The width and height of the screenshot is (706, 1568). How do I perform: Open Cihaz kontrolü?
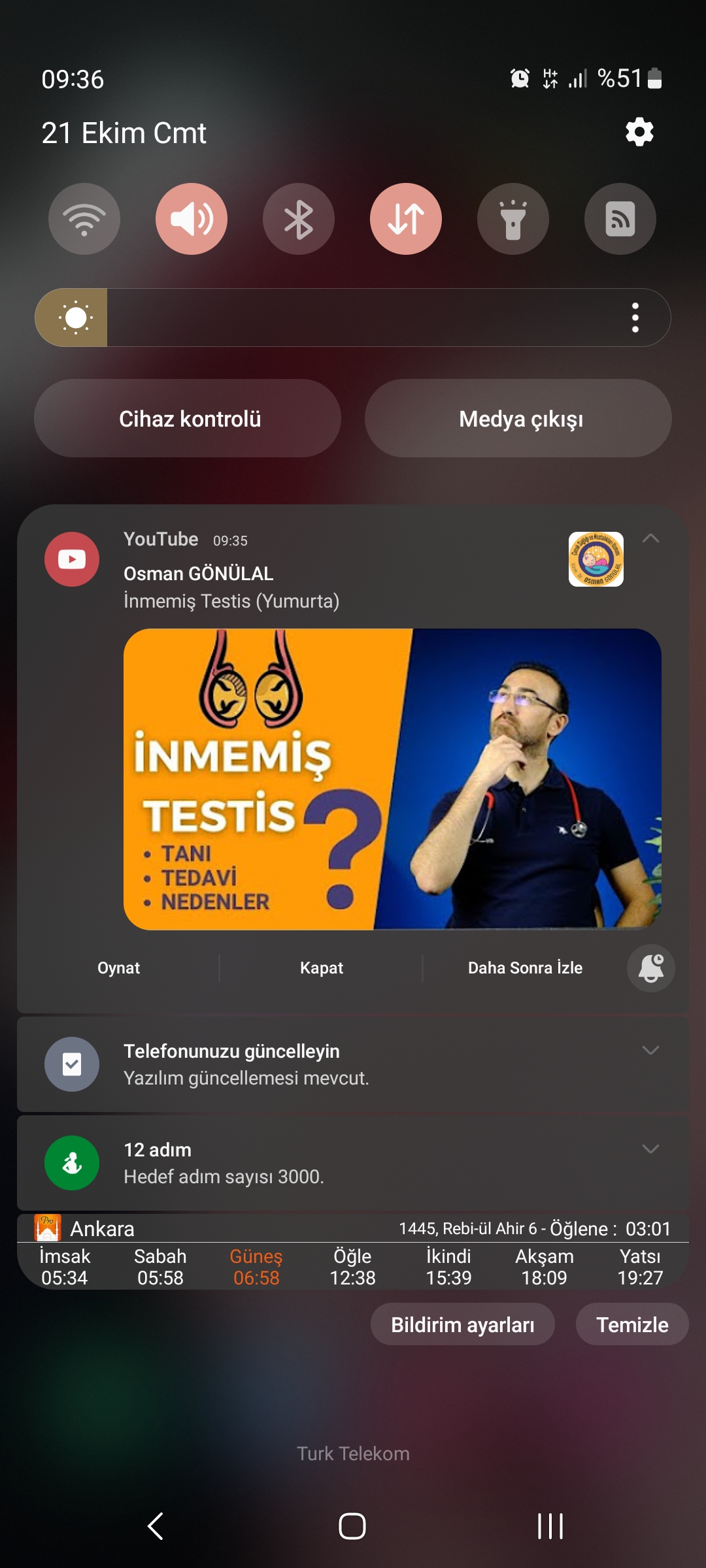pos(188,419)
